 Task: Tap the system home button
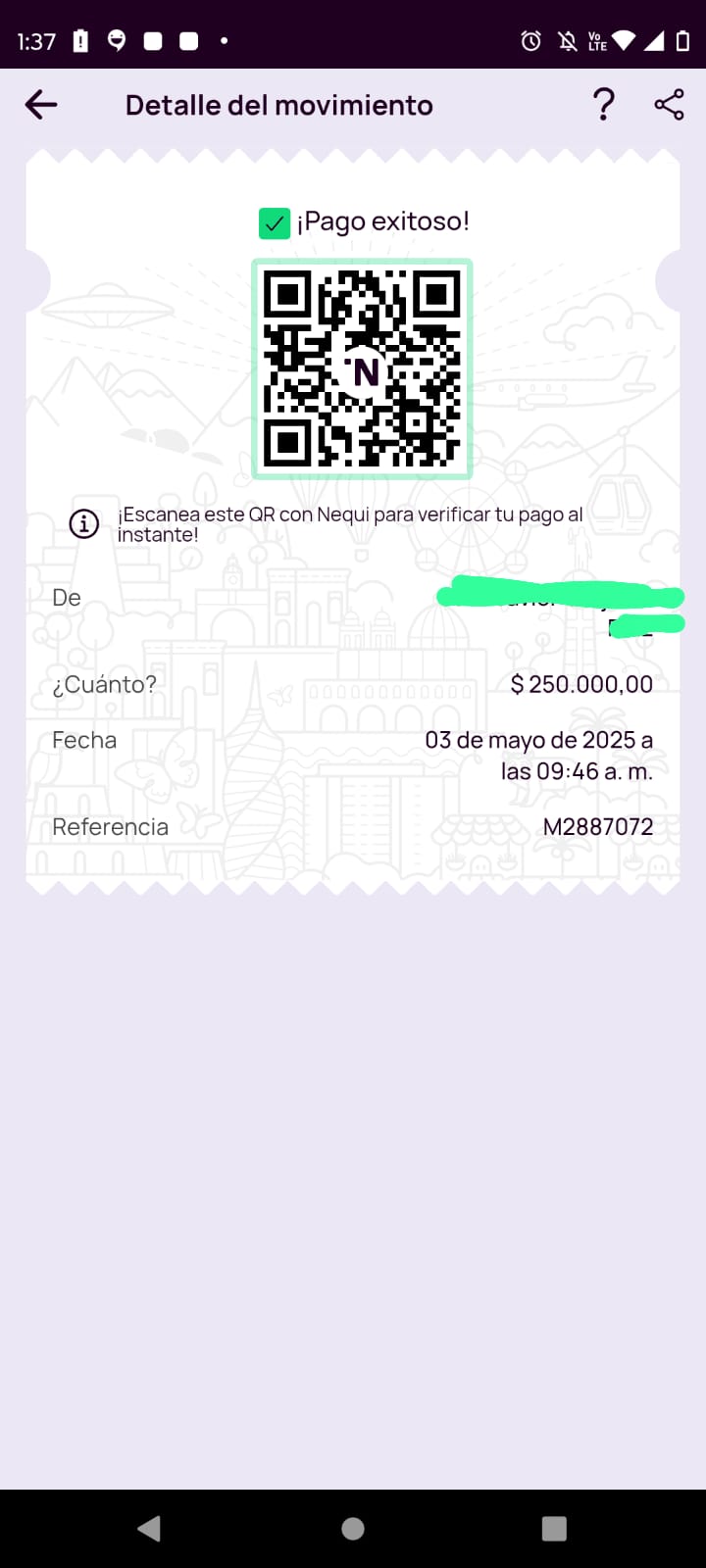click(353, 1529)
